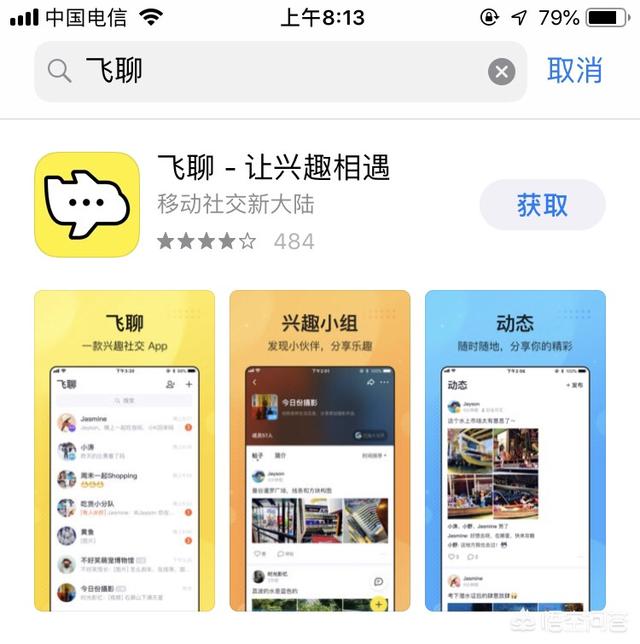Clear the search text with the X icon
Viewport: 640px width, 644px height.
click(501, 71)
